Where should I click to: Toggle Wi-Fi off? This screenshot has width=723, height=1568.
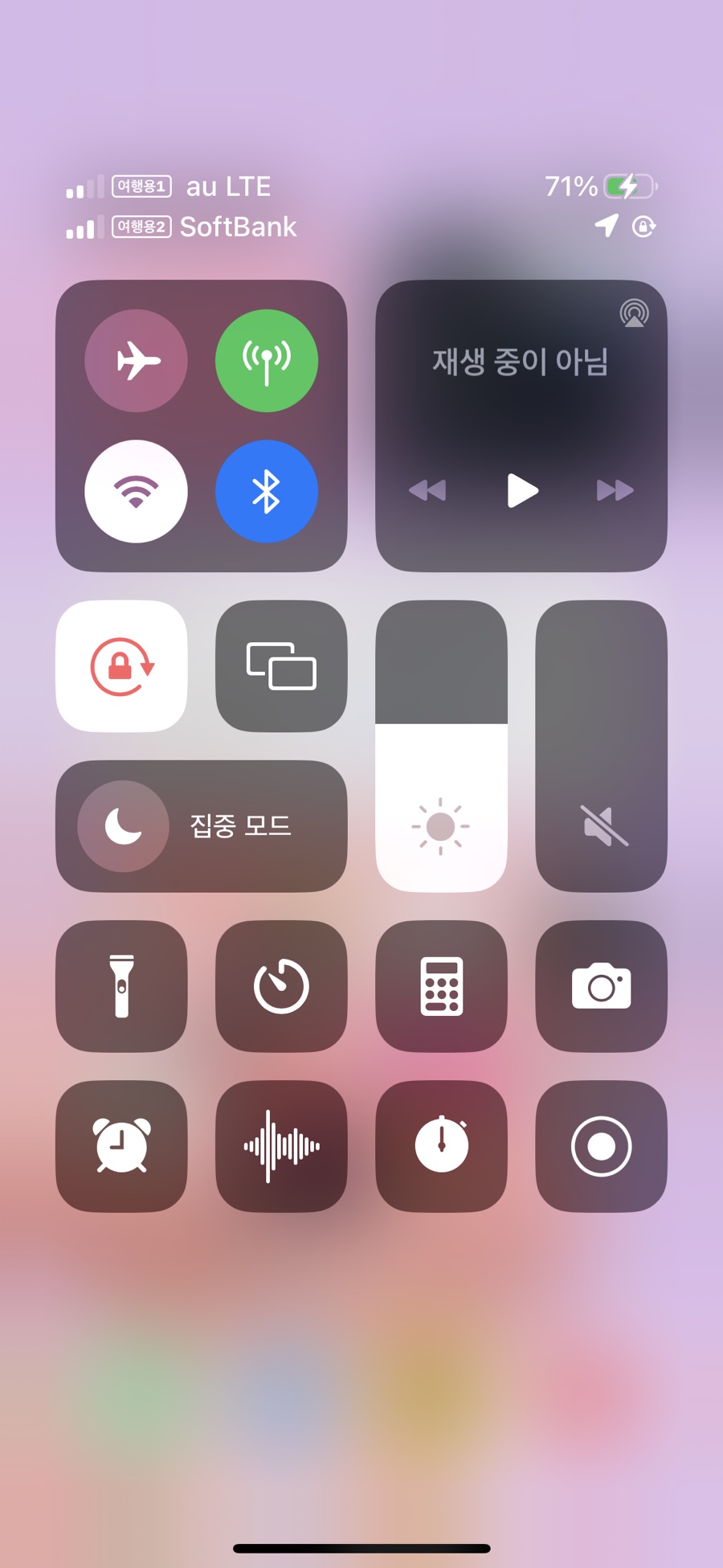(x=137, y=491)
